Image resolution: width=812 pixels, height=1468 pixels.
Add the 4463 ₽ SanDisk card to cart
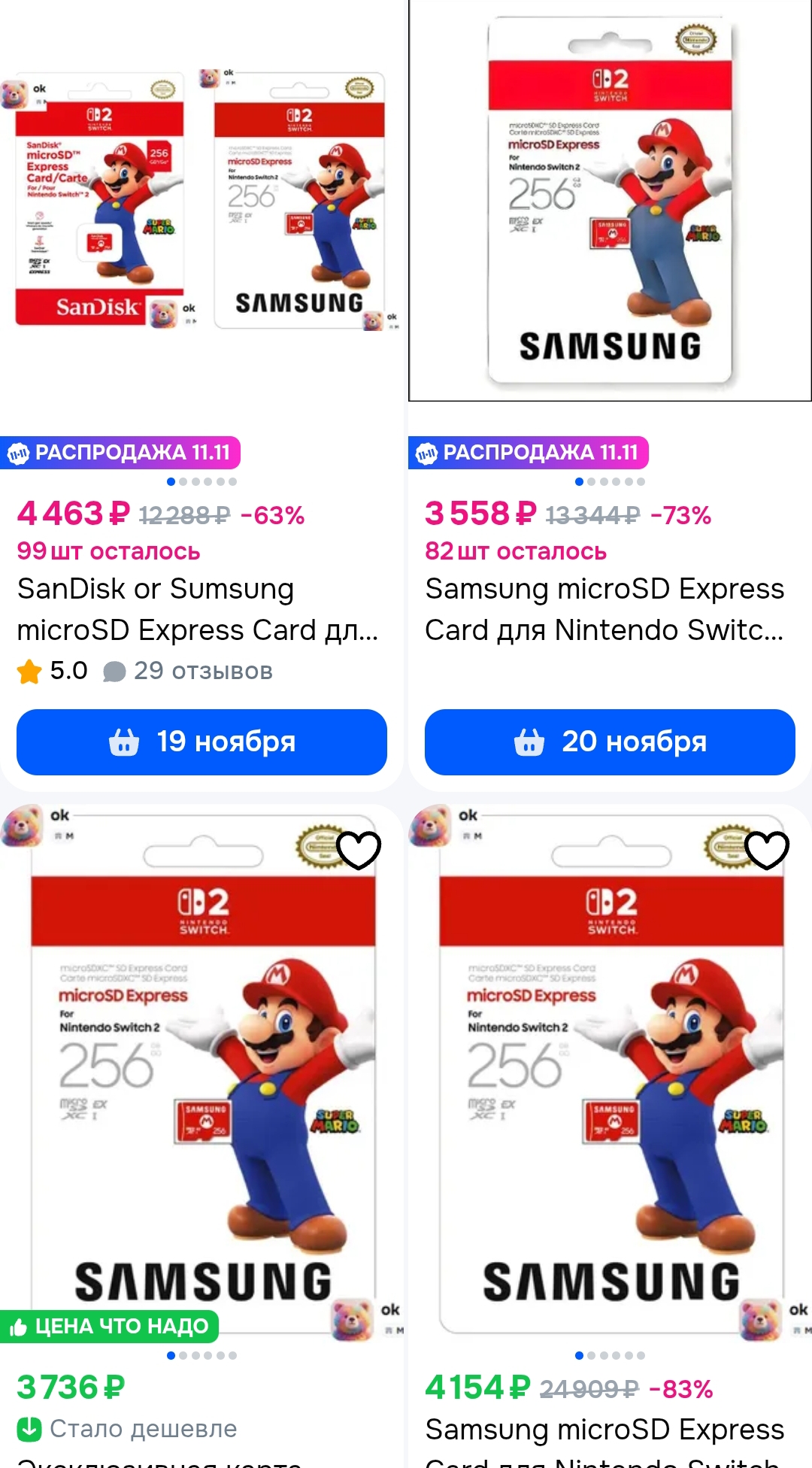(x=201, y=742)
